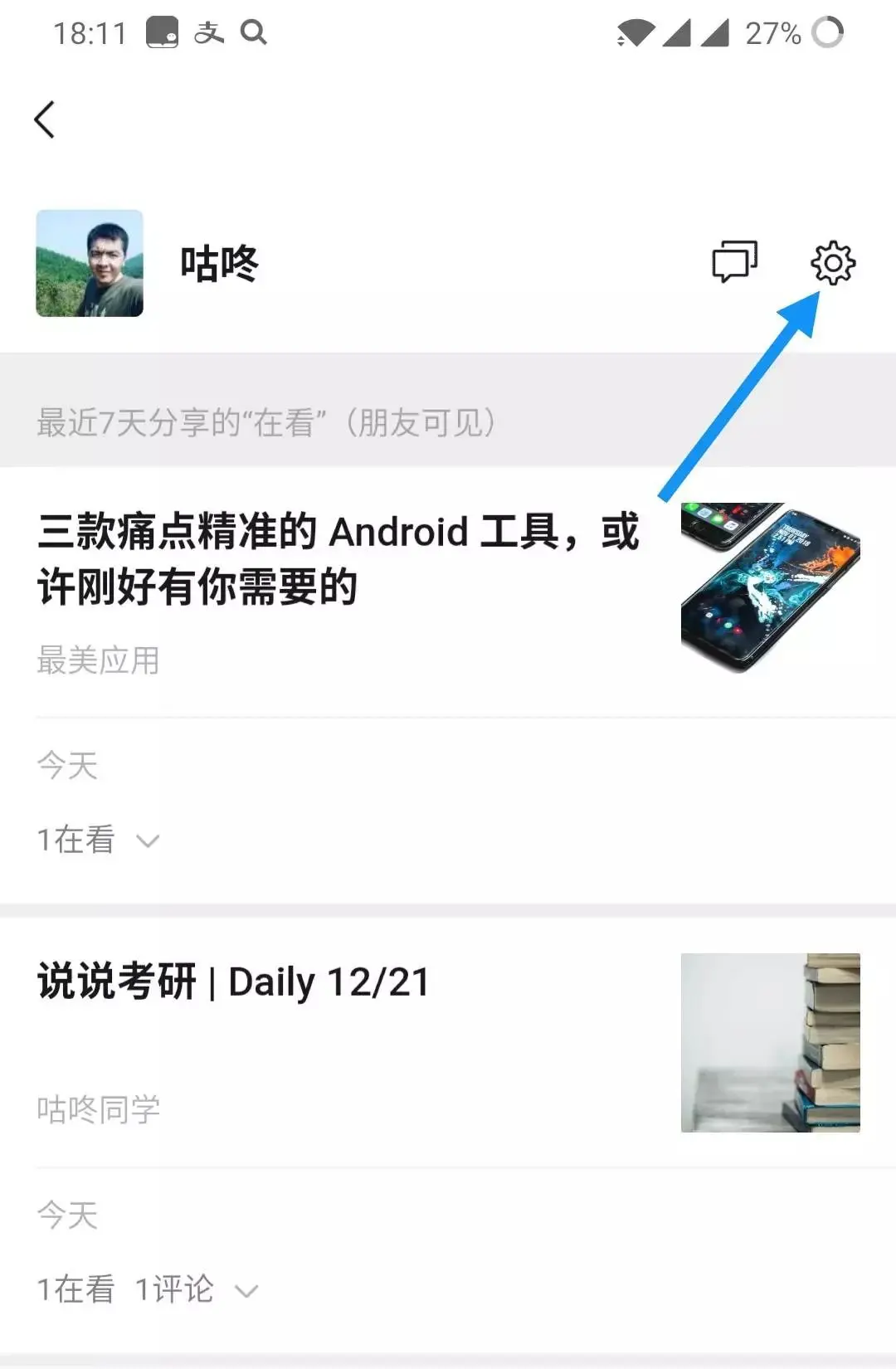Image resolution: width=896 pixels, height=1369 pixels.
Task: Open the Android 工具 article
Action: (338, 559)
